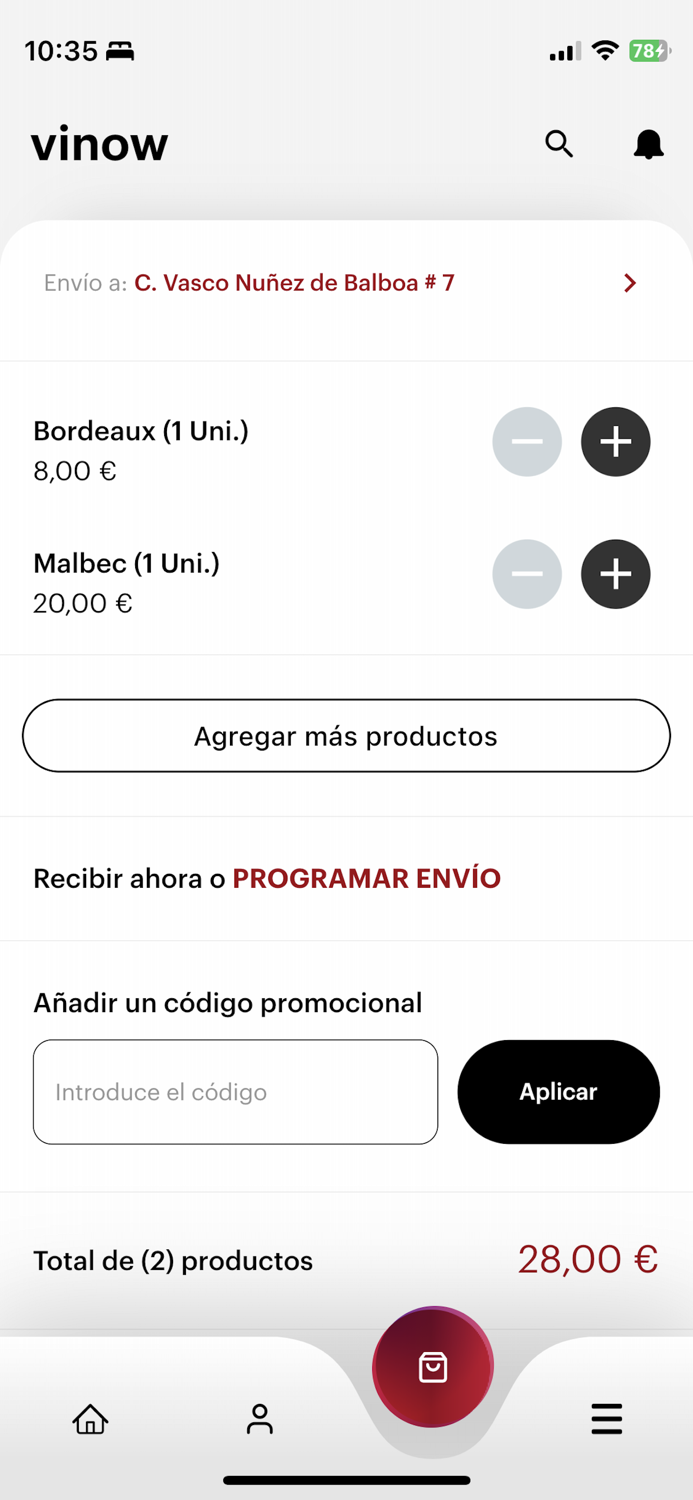This screenshot has width=693, height=1500.
Task: Apply the promo code with Aplicar
Action: 558,1092
